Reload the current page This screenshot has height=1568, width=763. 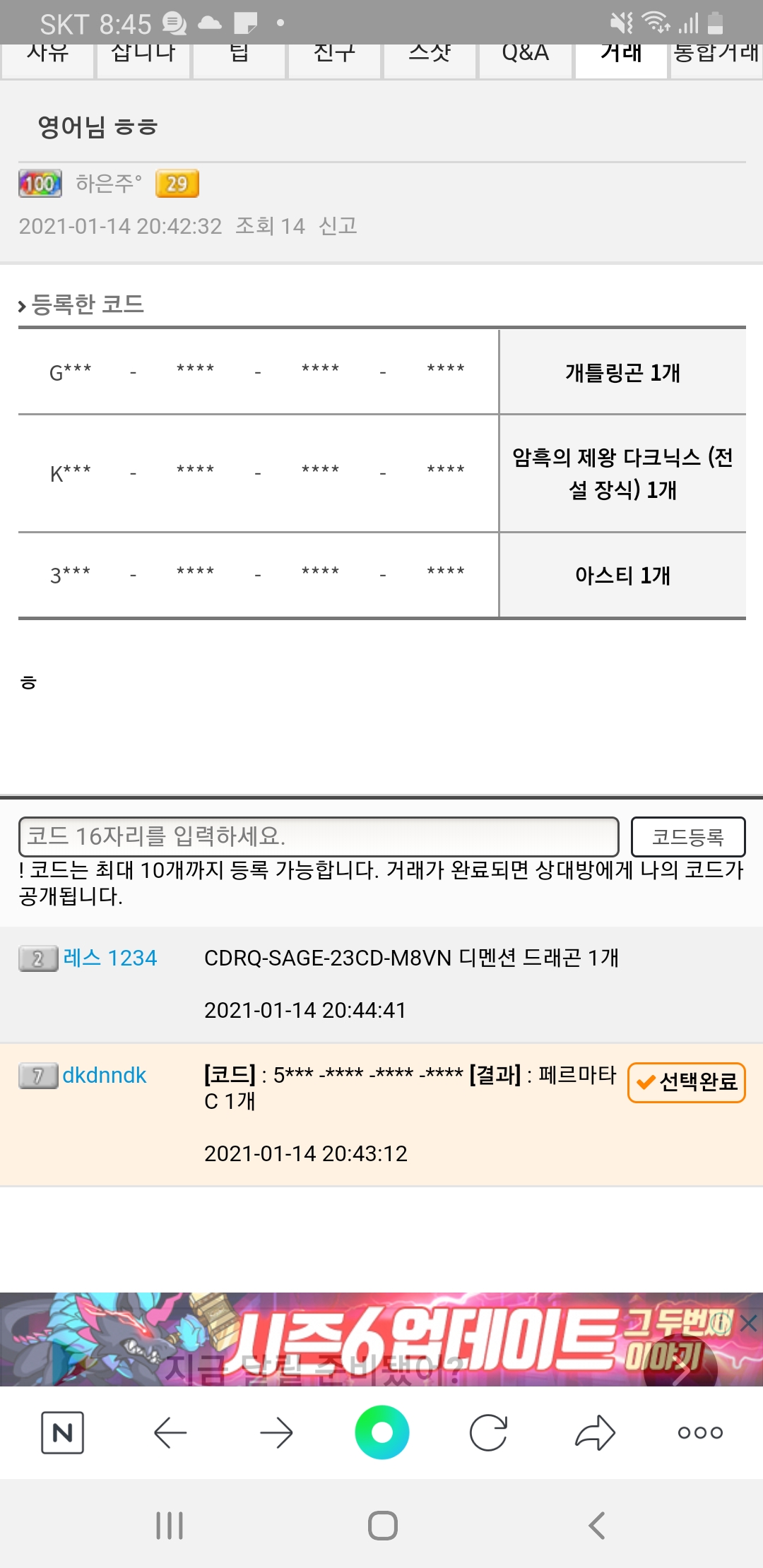[488, 1433]
